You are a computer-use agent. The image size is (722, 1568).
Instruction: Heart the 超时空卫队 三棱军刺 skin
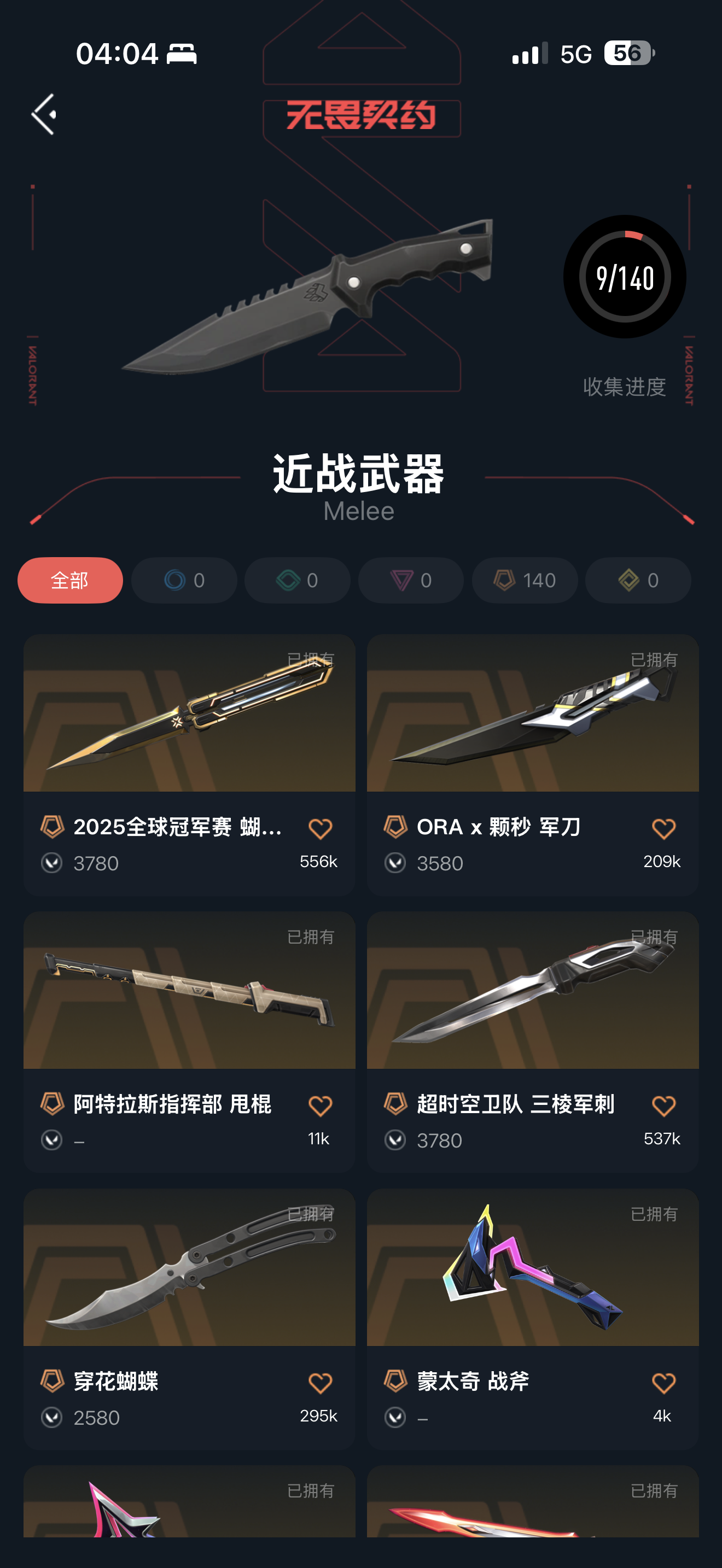pyautogui.click(x=663, y=1105)
